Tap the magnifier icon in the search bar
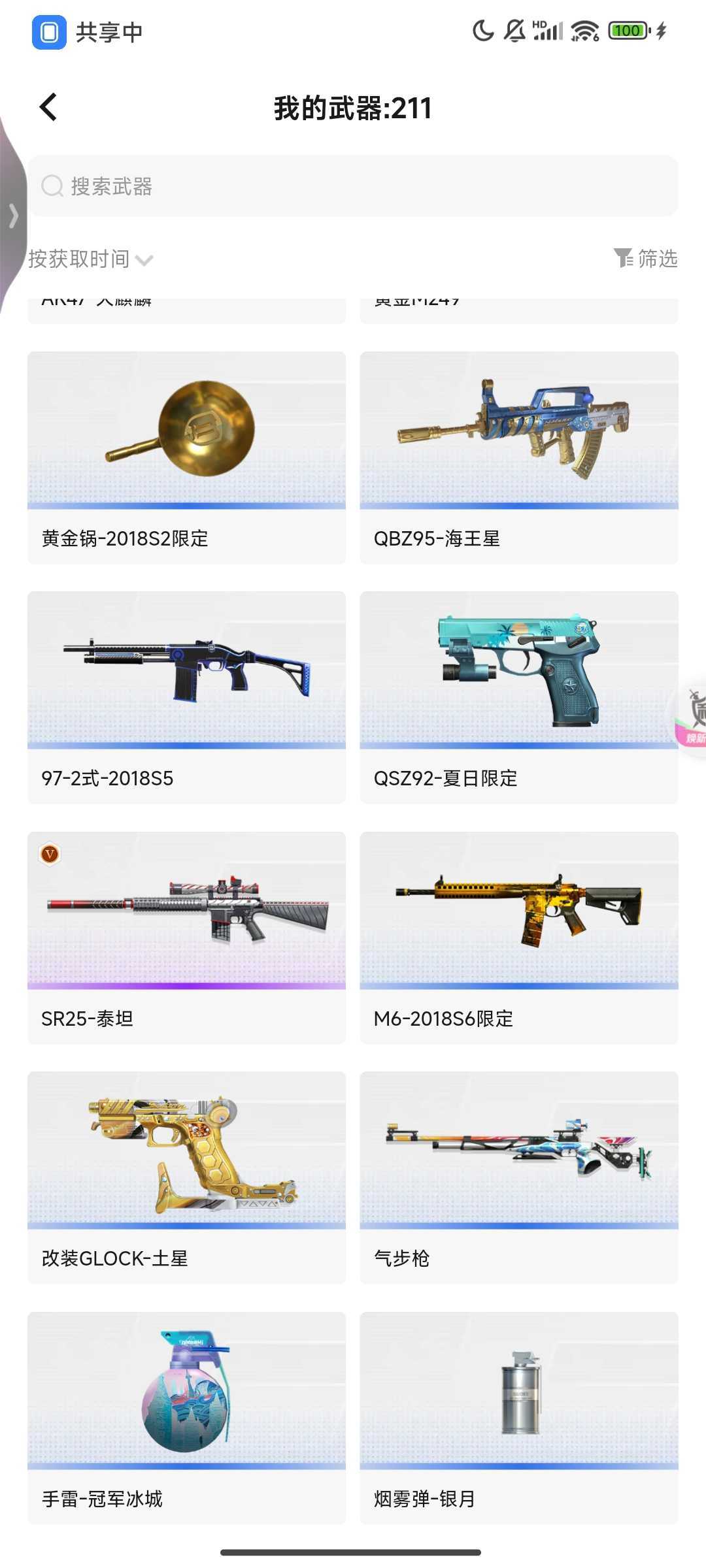 [51, 187]
